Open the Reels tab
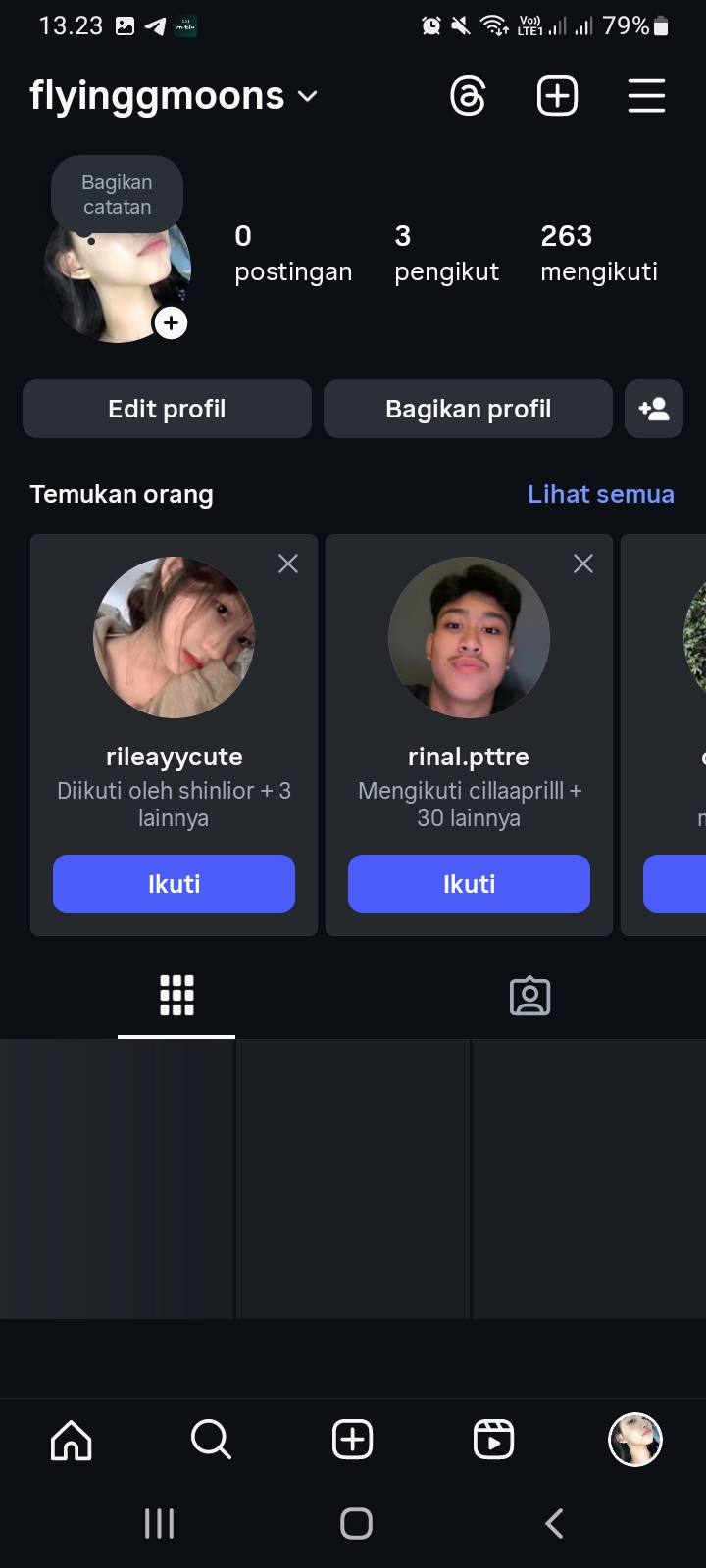 pyautogui.click(x=493, y=1440)
